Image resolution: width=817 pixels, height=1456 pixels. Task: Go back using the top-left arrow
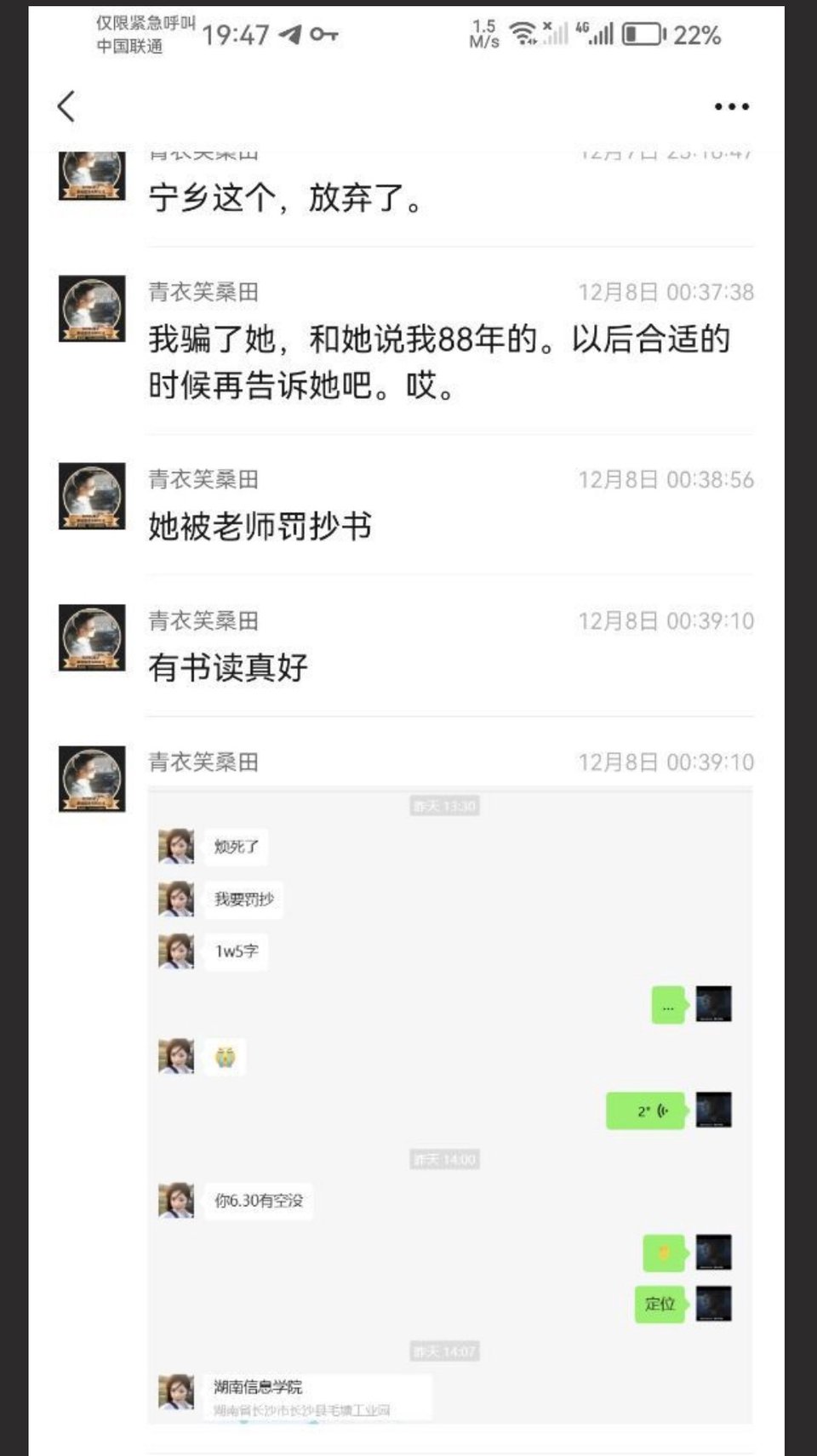pyautogui.click(x=66, y=106)
